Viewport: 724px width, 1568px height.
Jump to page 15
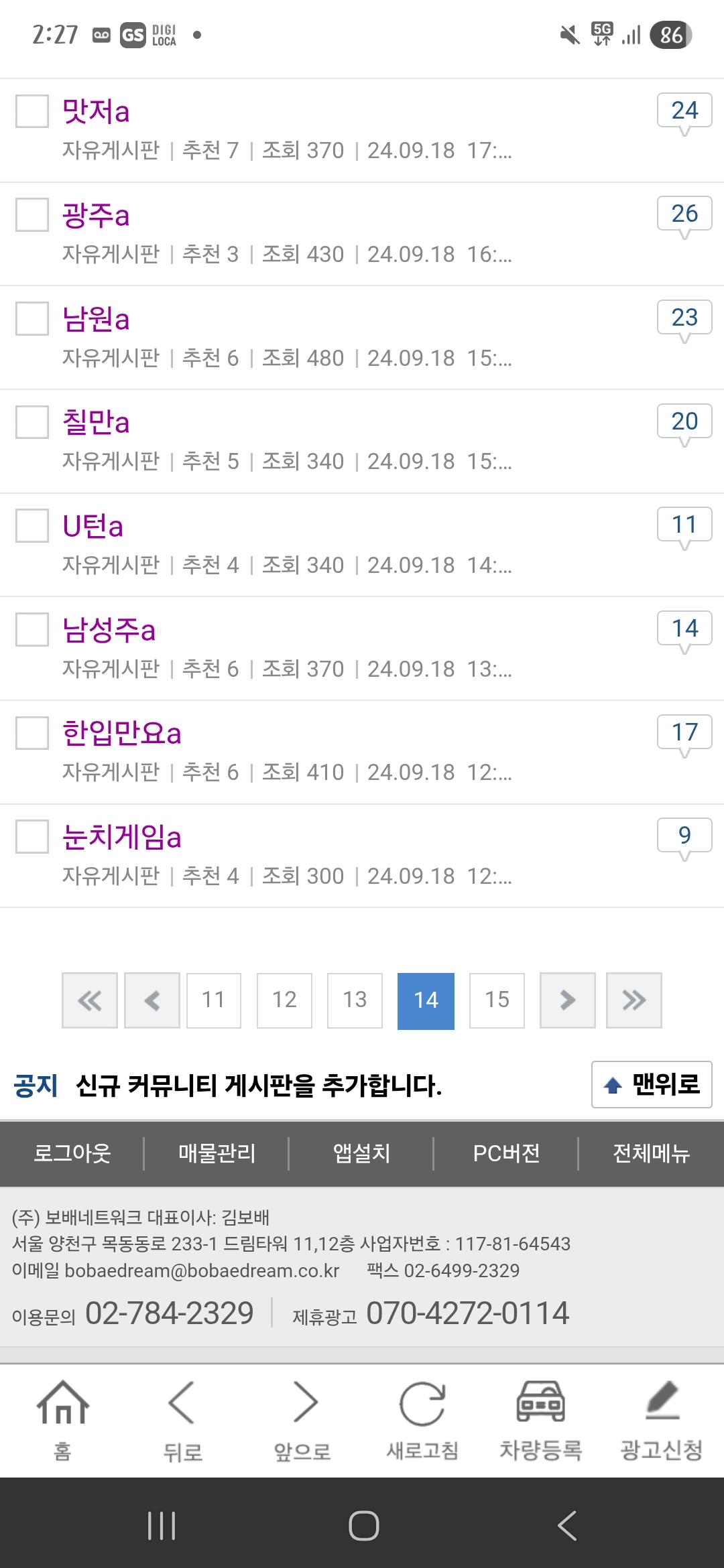[497, 1000]
